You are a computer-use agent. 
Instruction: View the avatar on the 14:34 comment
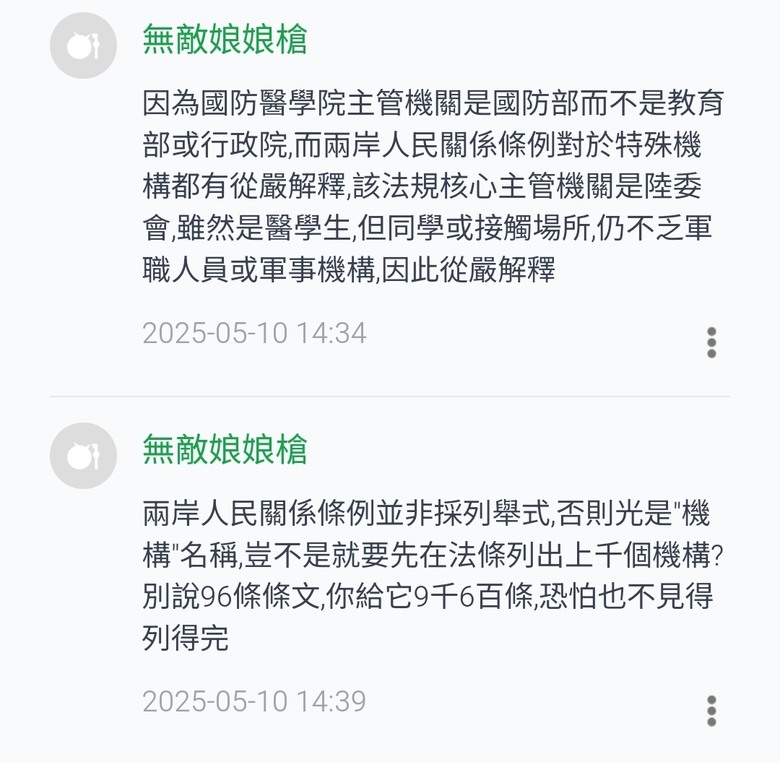pos(83,46)
